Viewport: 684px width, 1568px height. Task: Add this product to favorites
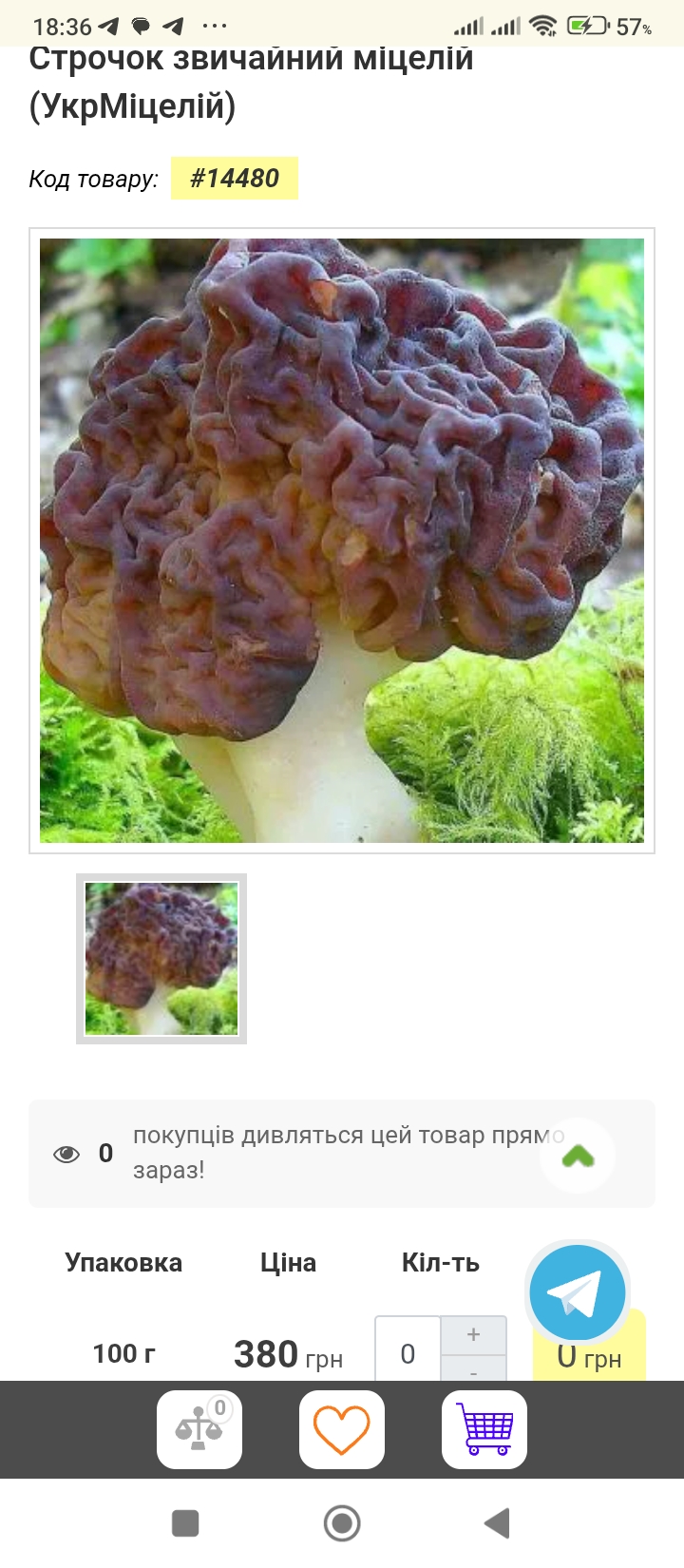pyautogui.click(x=342, y=1429)
